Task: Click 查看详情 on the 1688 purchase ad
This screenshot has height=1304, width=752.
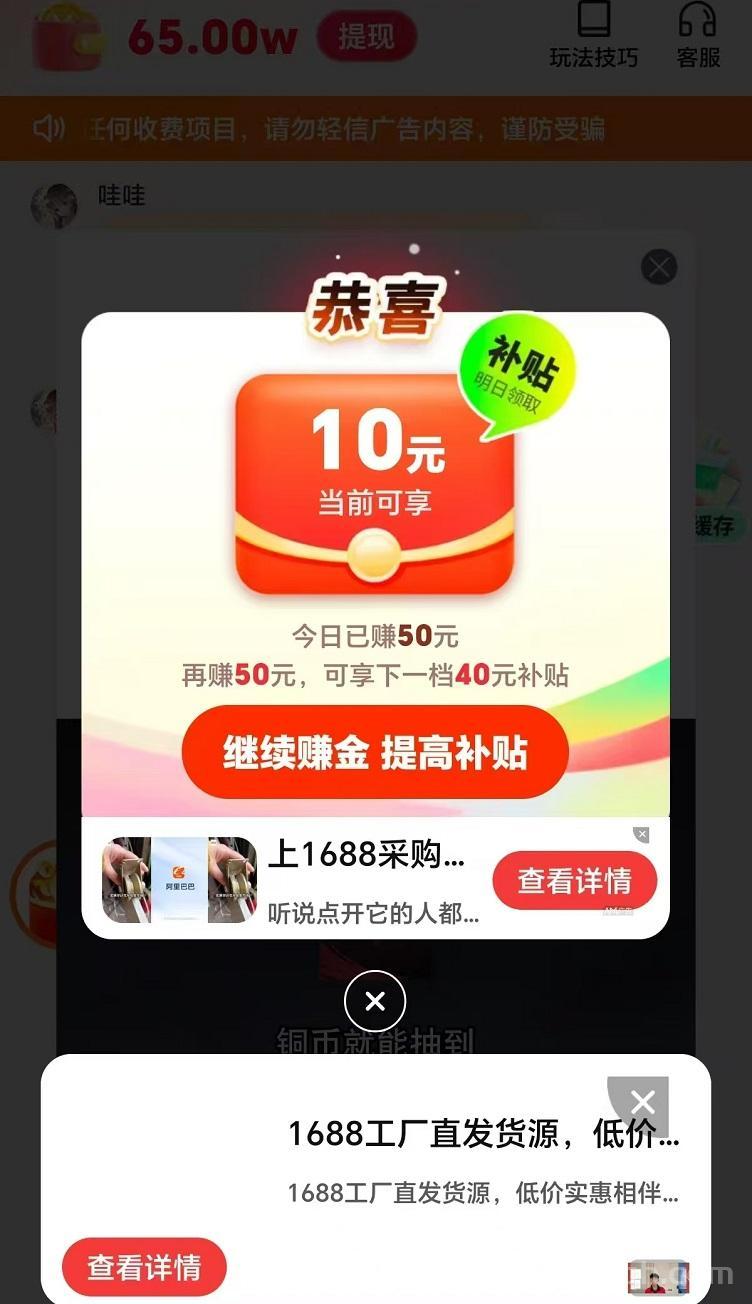Action: 574,880
